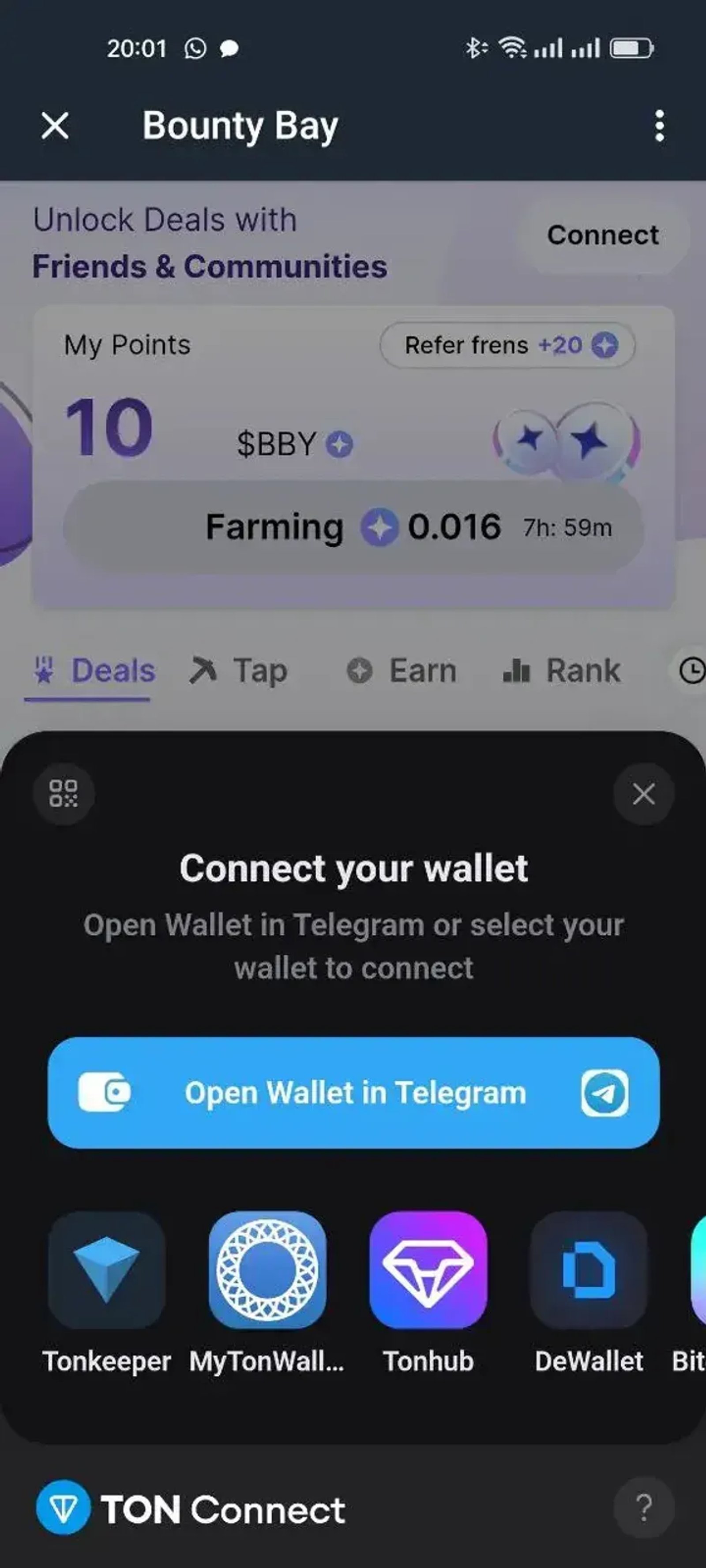This screenshot has height=1568, width=706.
Task: Dismiss the Connect your wallet sheet
Action: pyautogui.click(x=643, y=793)
